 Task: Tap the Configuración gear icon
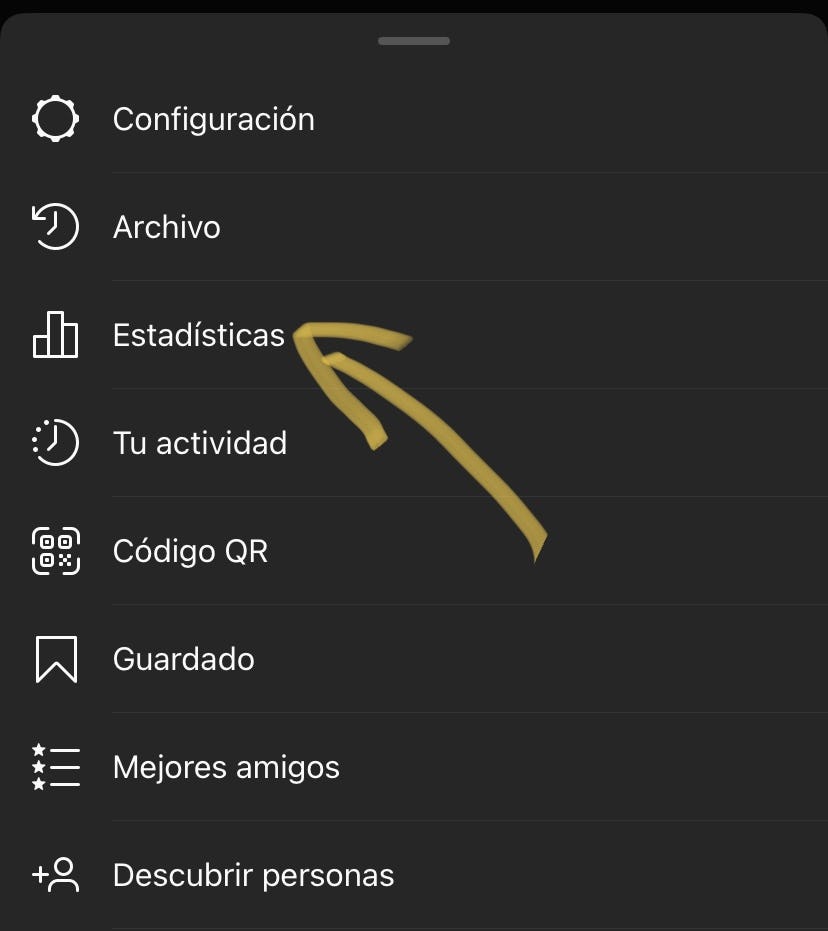tap(55, 118)
